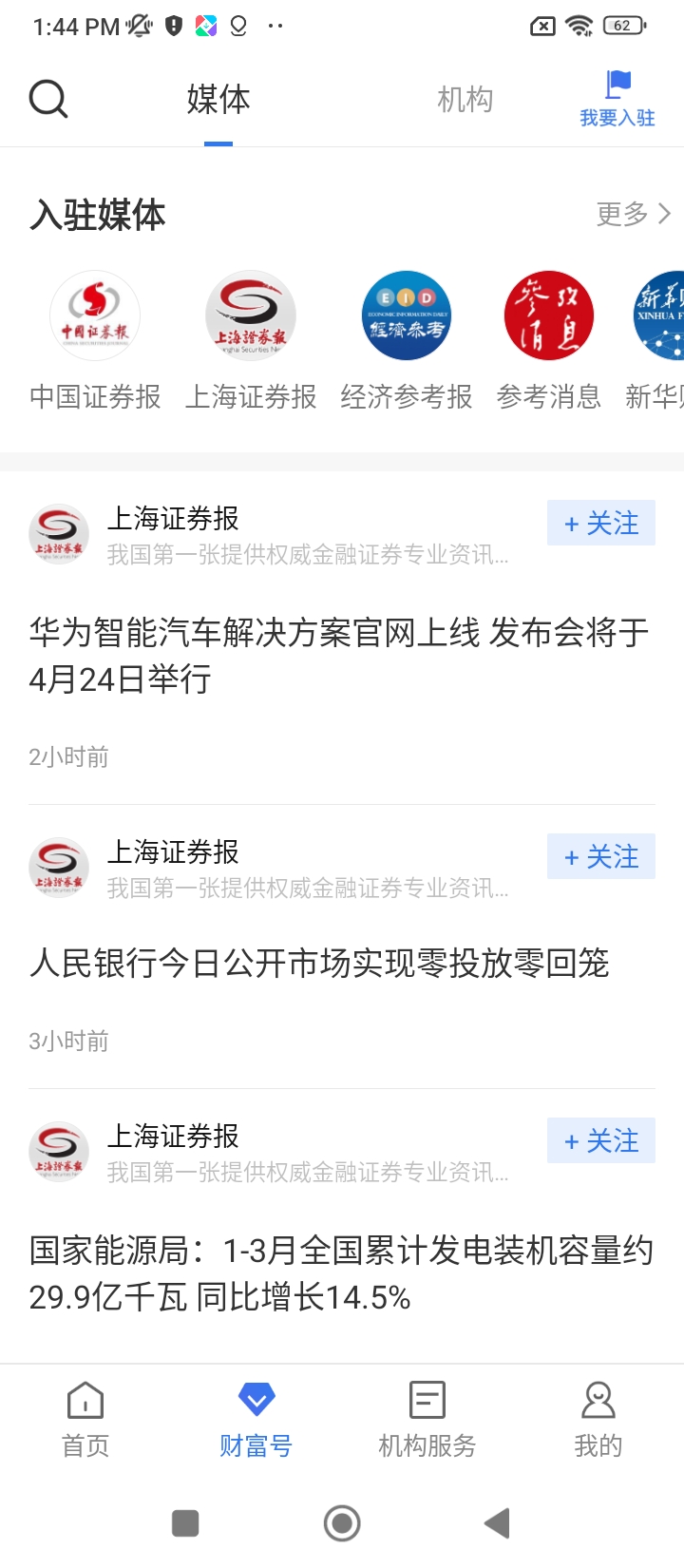The height and width of the screenshot is (1568, 684).
Task: Switch to the 机构服务 tab
Action: 427,1419
